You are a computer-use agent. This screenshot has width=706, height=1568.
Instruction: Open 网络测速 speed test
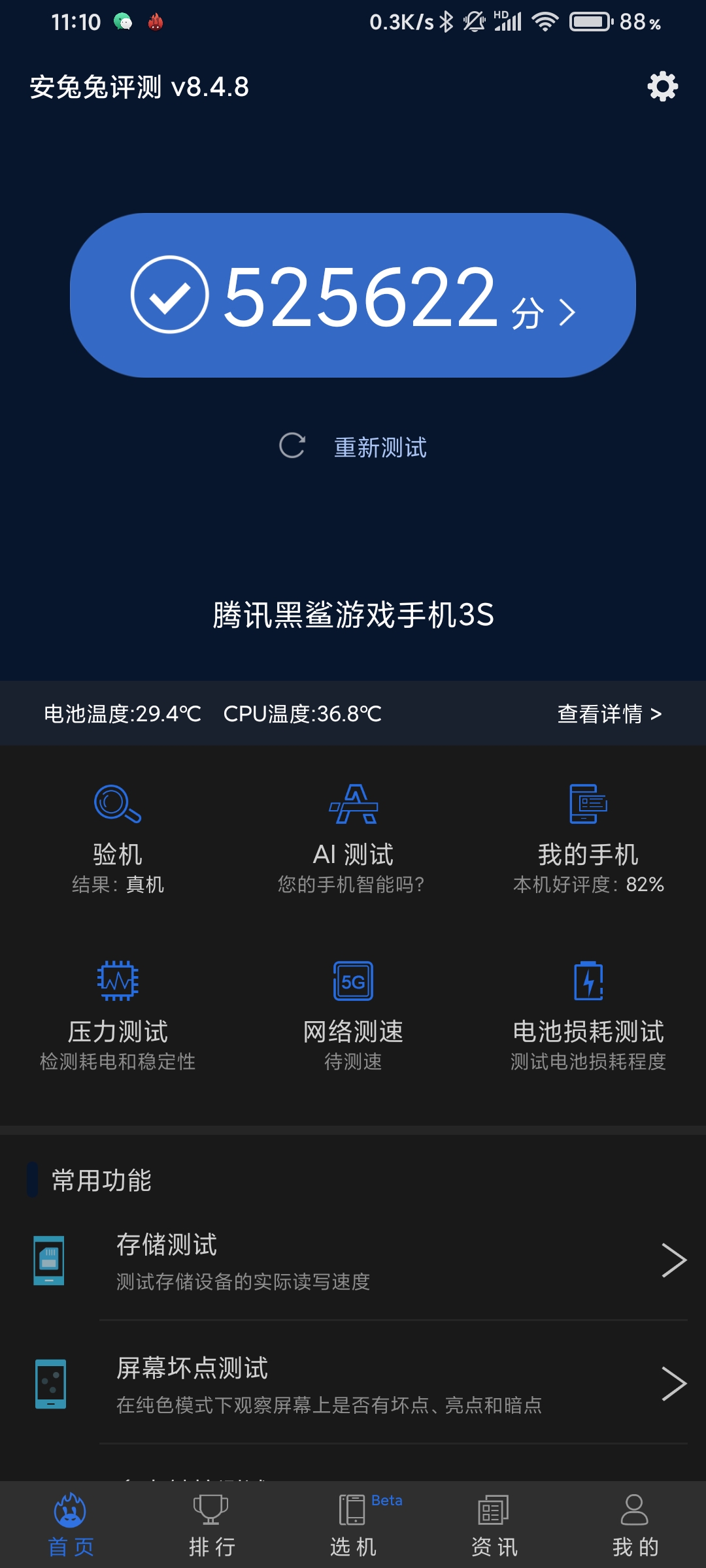tap(353, 1016)
